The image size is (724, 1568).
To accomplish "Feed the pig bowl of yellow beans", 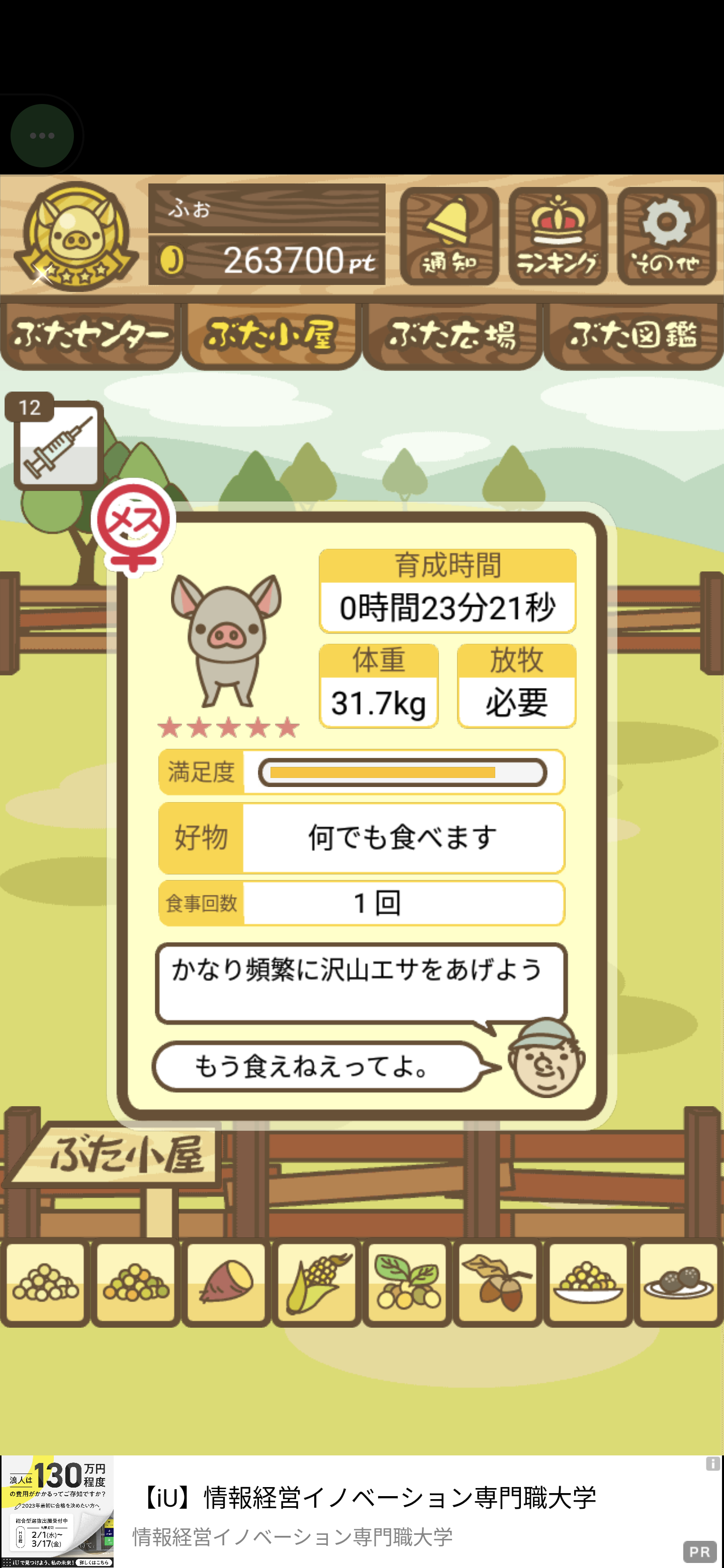I will coord(588,1283).
